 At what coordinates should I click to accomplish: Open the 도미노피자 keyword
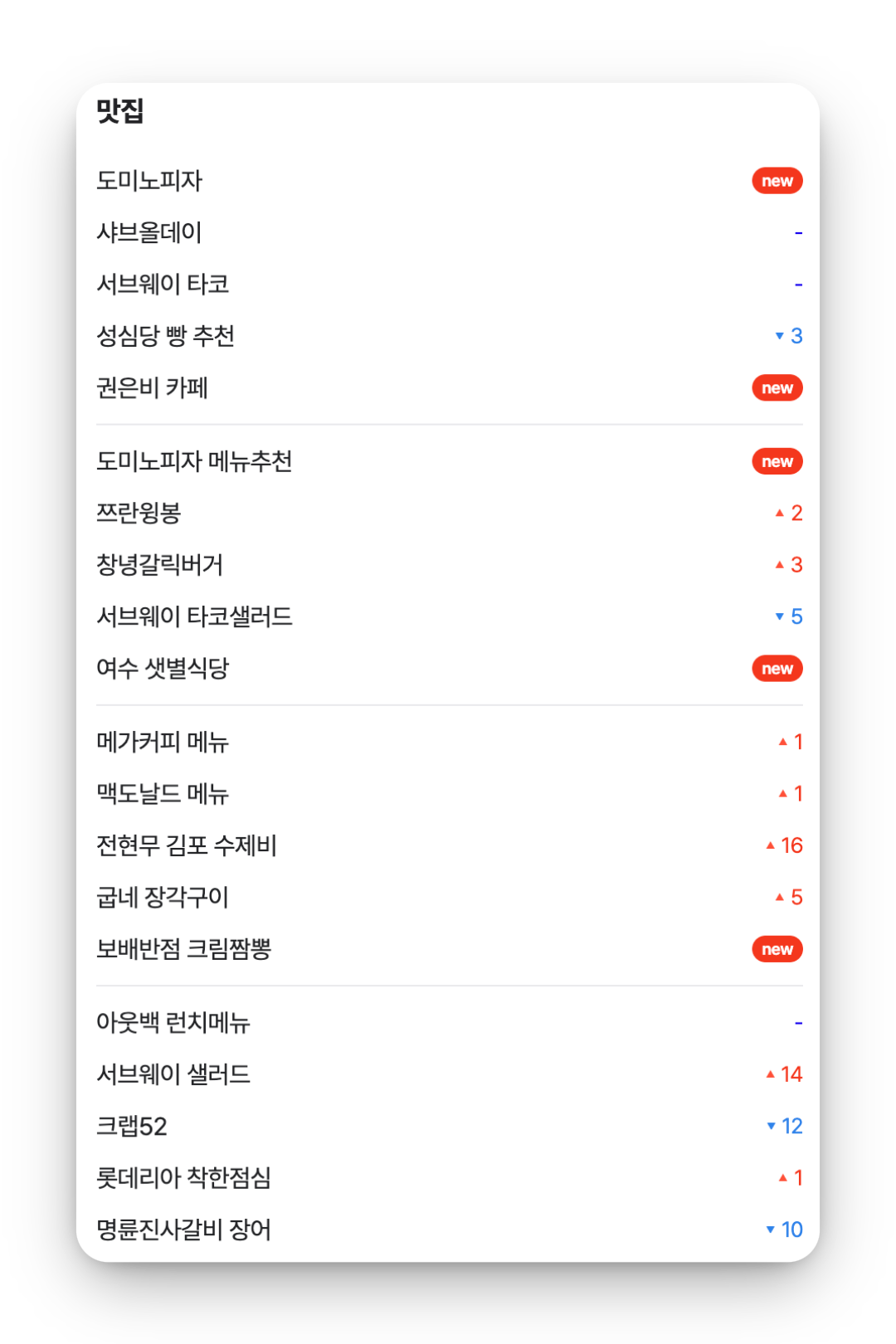(x=150, y=181)
